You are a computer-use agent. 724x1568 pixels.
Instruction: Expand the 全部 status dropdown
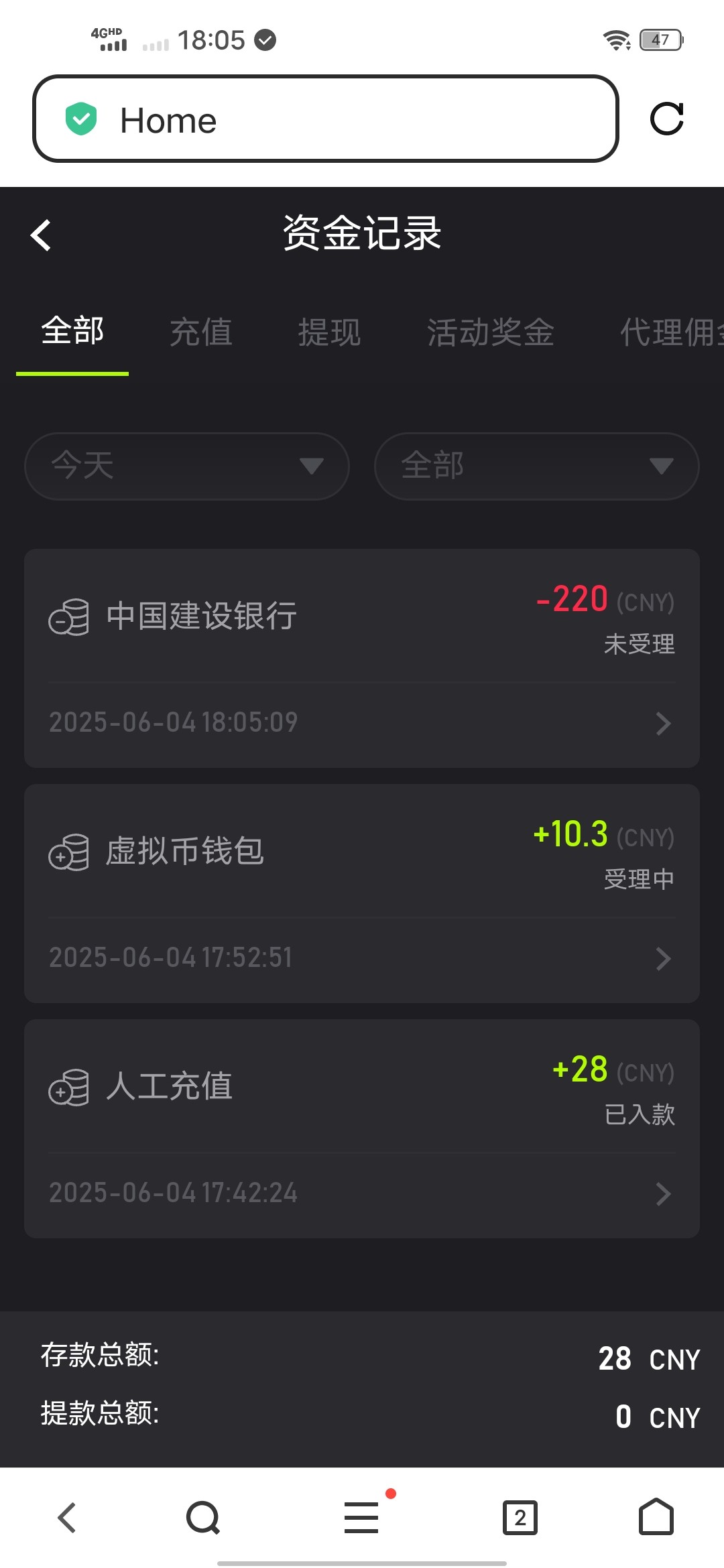[537, 466]
